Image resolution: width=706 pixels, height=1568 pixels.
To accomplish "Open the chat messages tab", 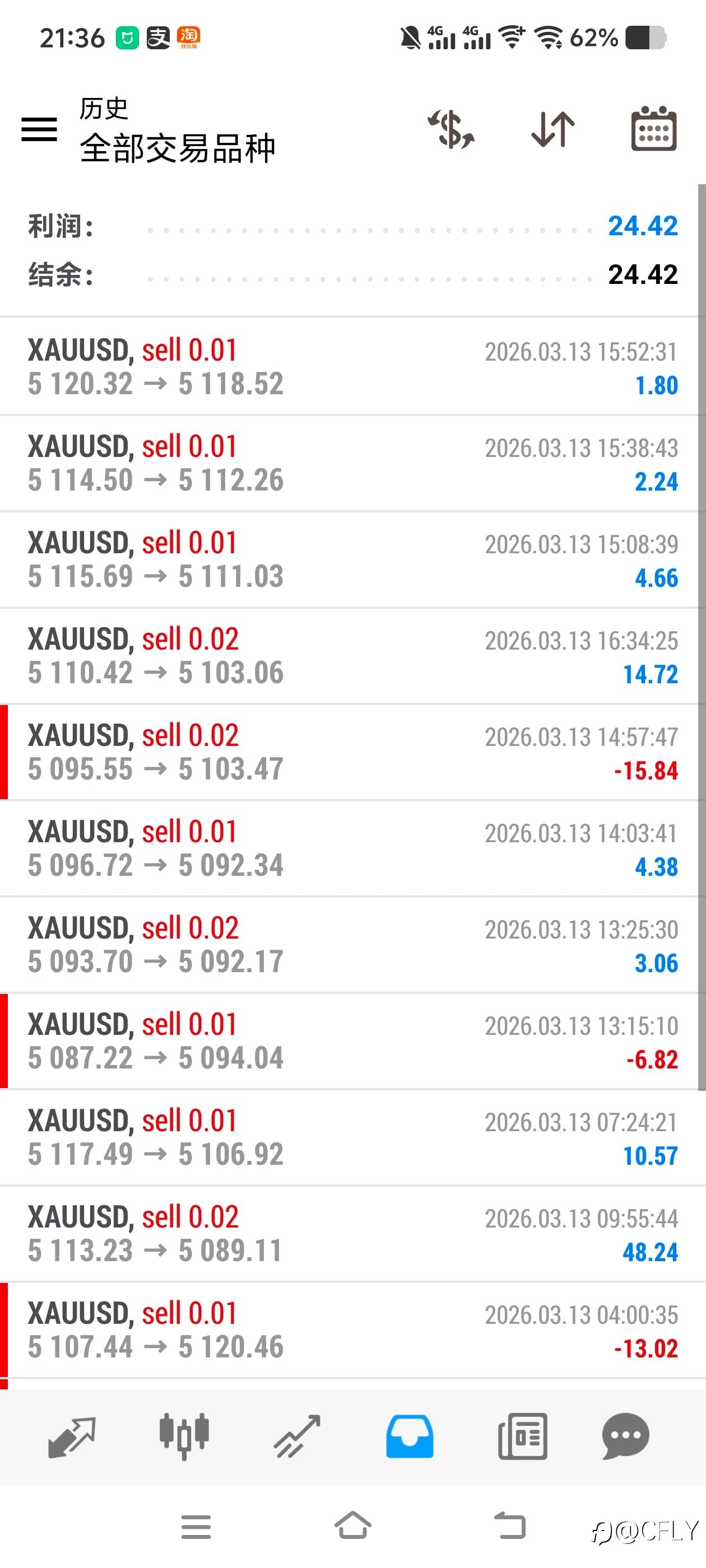I will (x=625, y=1437).
